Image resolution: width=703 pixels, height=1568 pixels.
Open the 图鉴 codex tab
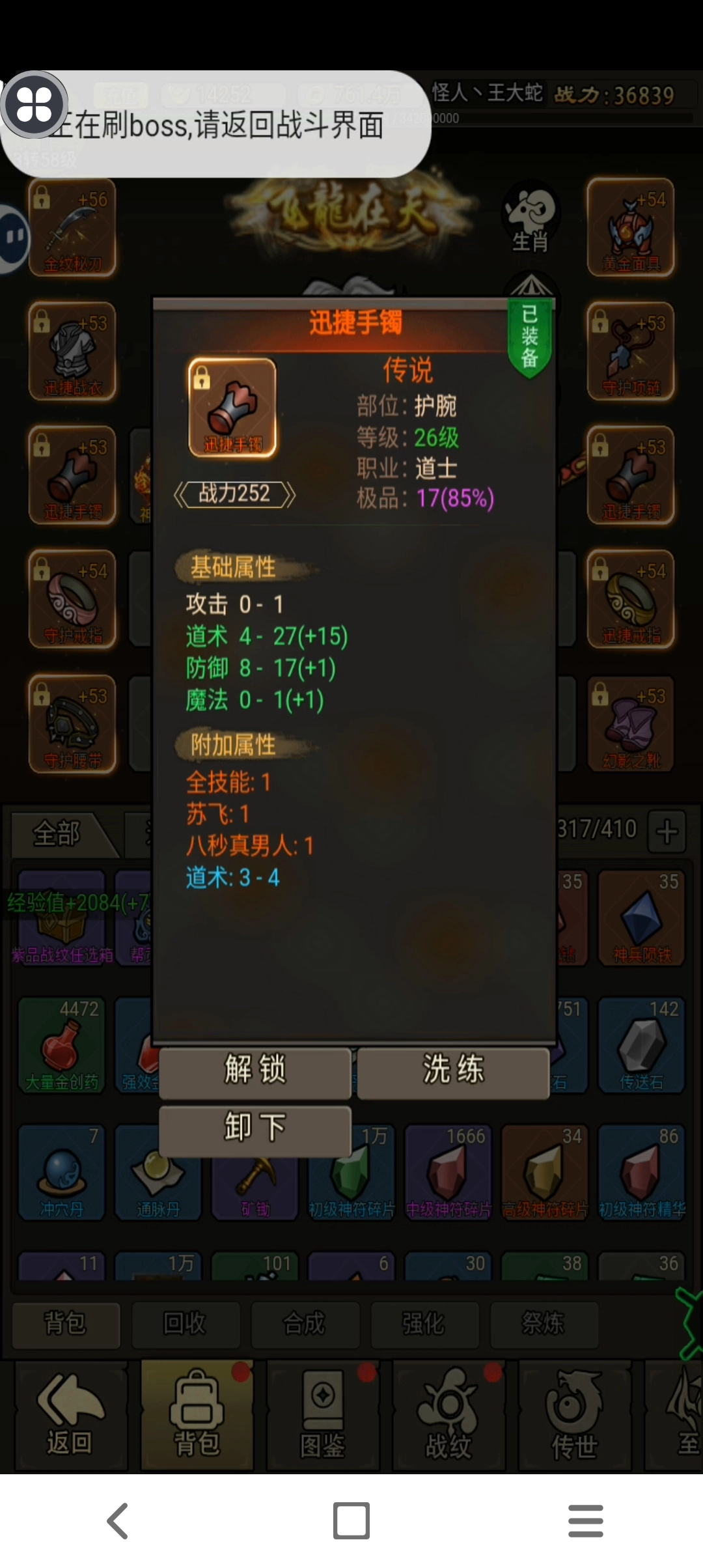tap(323, 1417)
